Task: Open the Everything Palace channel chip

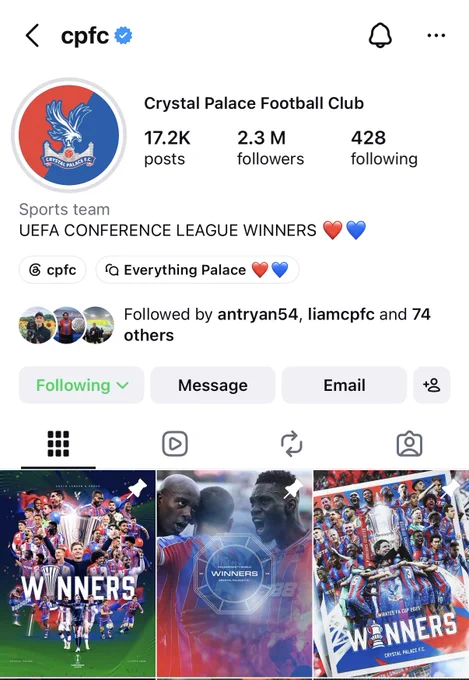Action: 197,270
